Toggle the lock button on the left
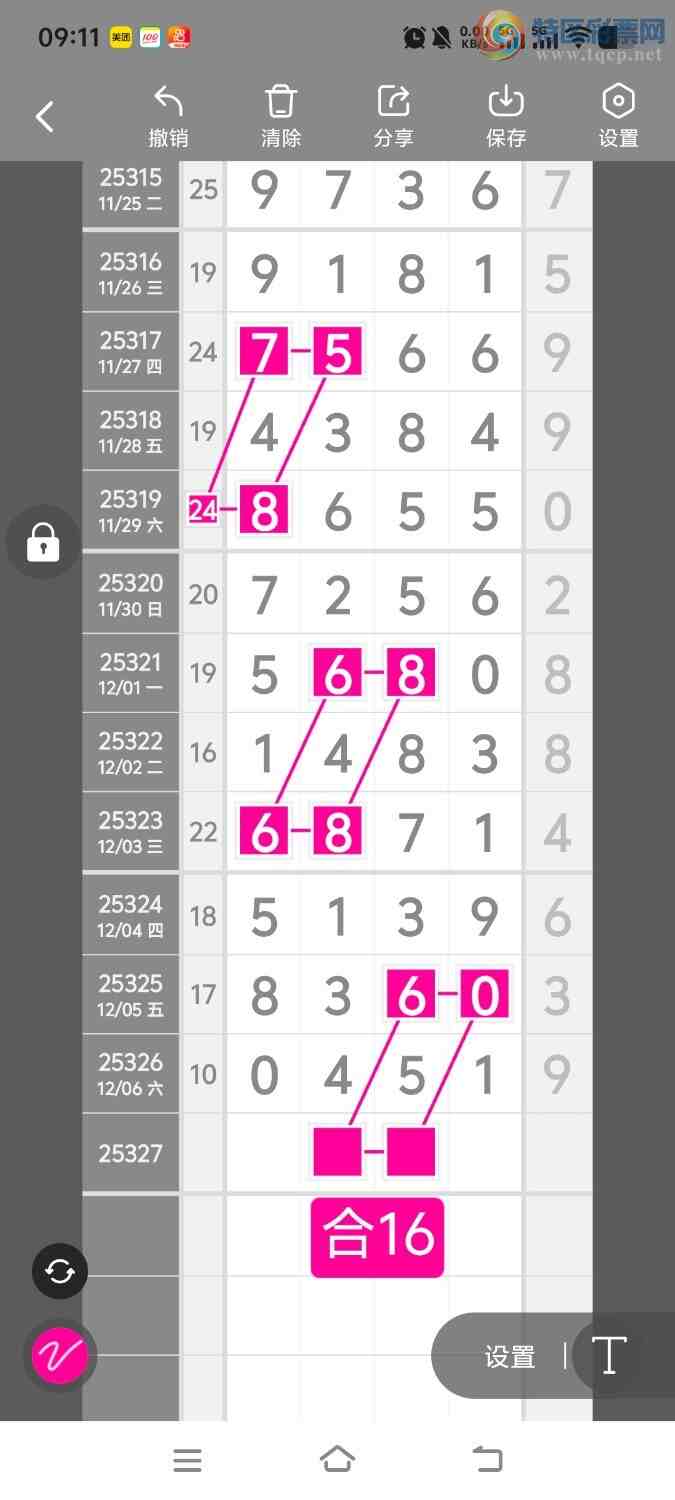This screenshot has height=1500, width=675. pyautogui.click(x=43, y=543)
